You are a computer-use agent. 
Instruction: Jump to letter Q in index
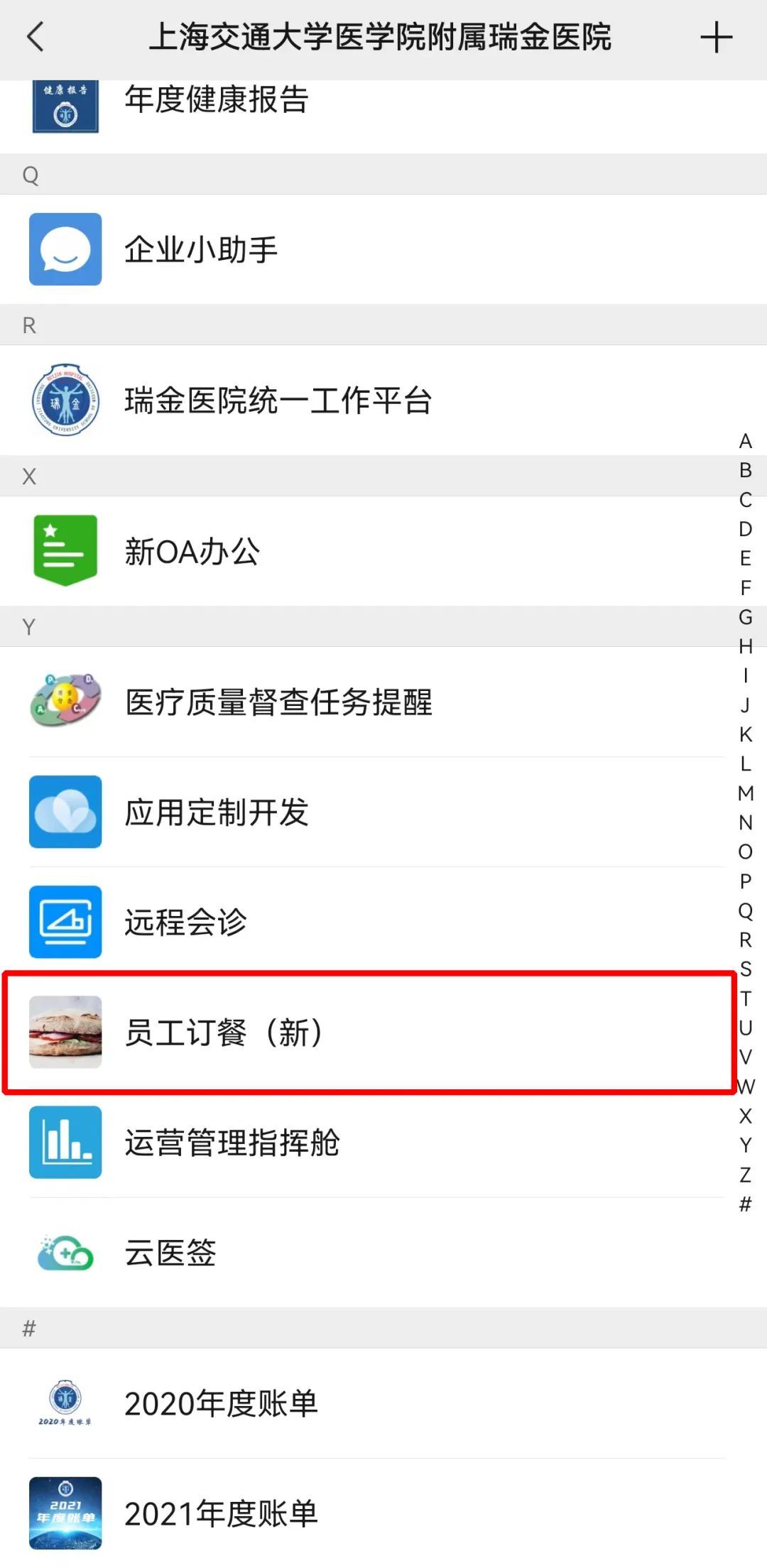745,910
